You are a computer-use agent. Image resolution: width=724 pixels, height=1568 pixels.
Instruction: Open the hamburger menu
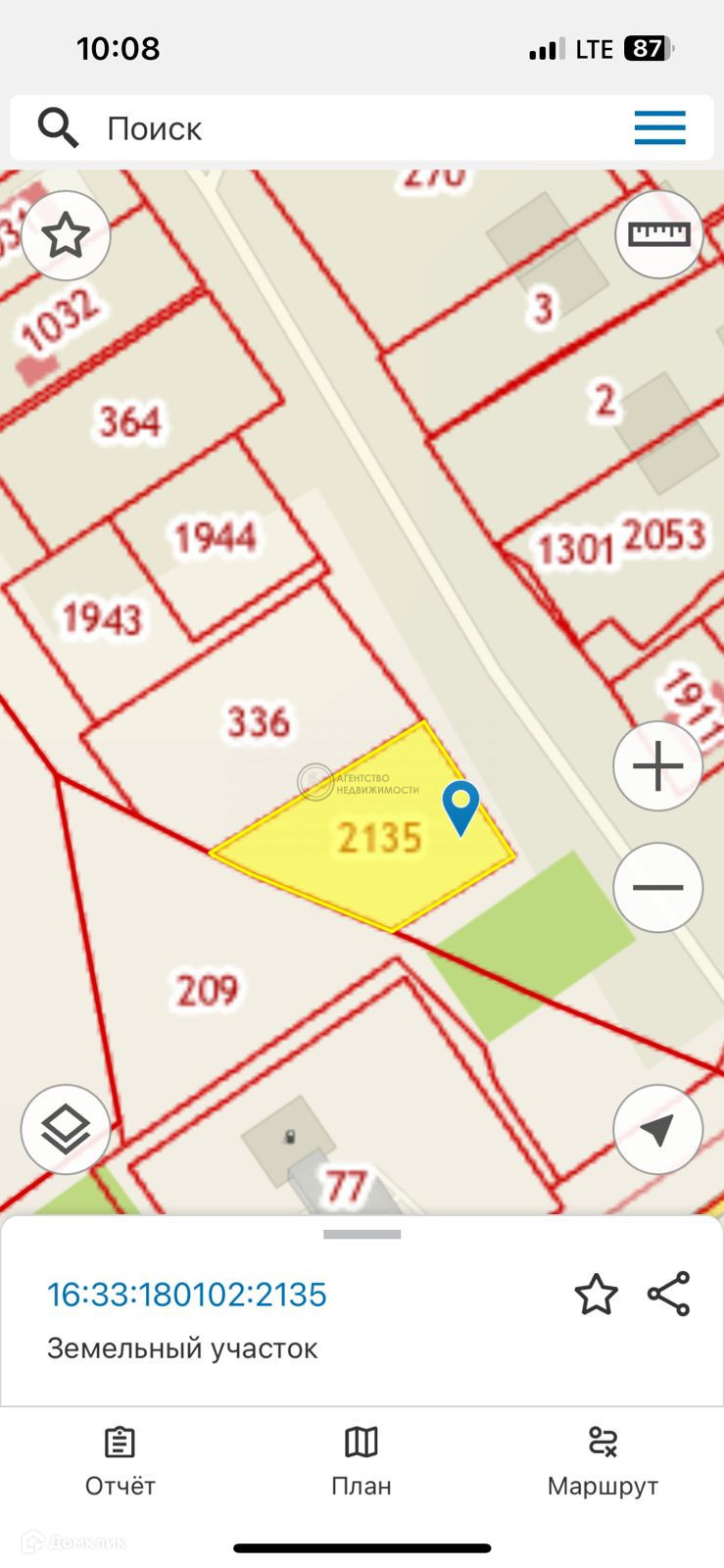[x=659, y=128]
